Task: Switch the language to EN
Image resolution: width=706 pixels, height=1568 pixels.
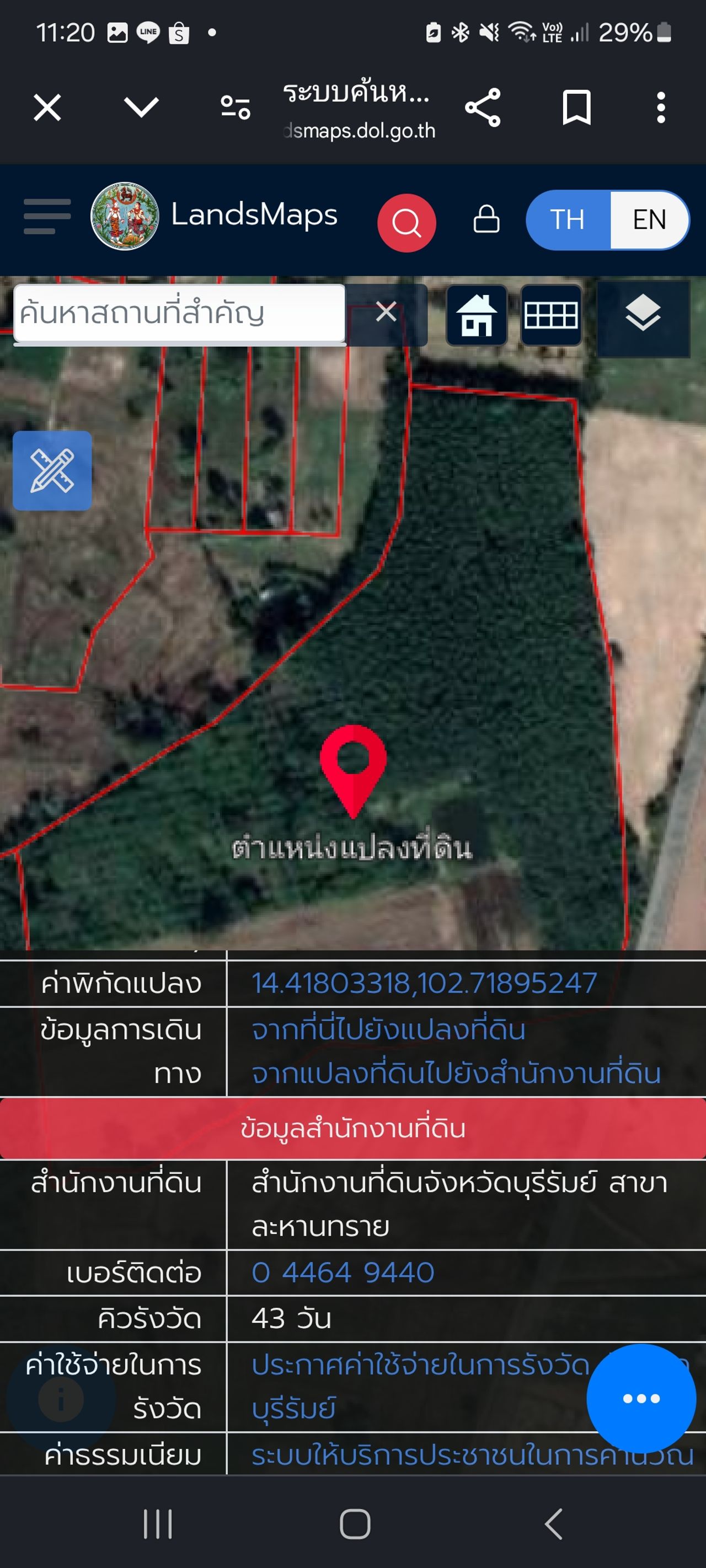Action: (649, 220)
